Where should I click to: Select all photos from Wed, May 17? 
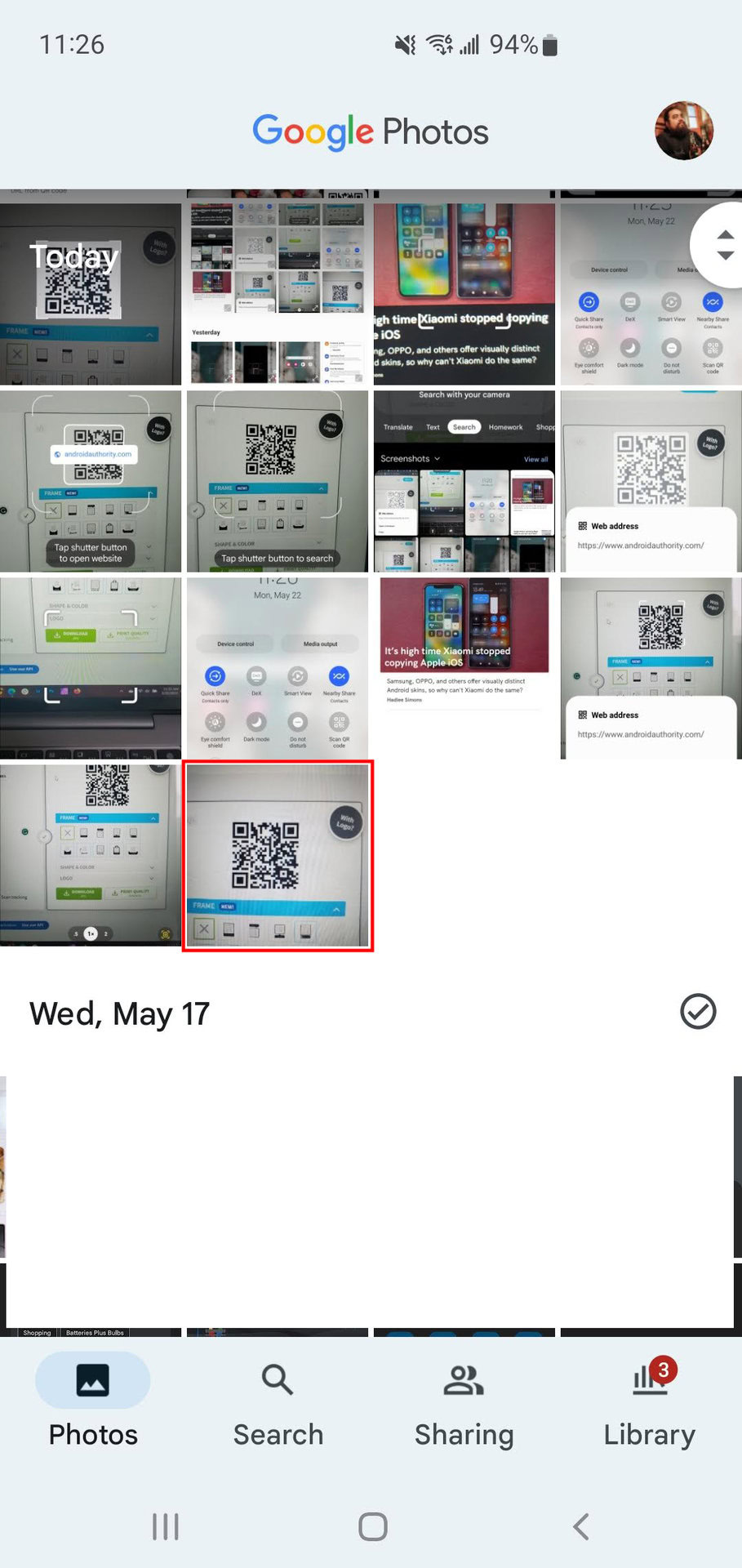coord(698,1012)
